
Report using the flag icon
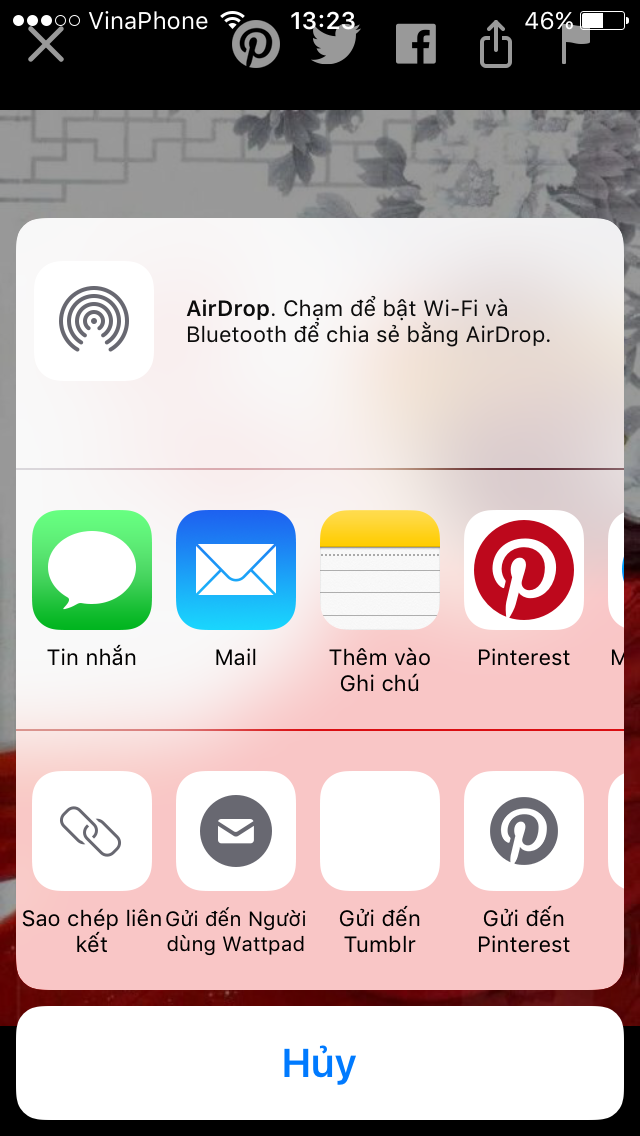click(x=575, y=44)
